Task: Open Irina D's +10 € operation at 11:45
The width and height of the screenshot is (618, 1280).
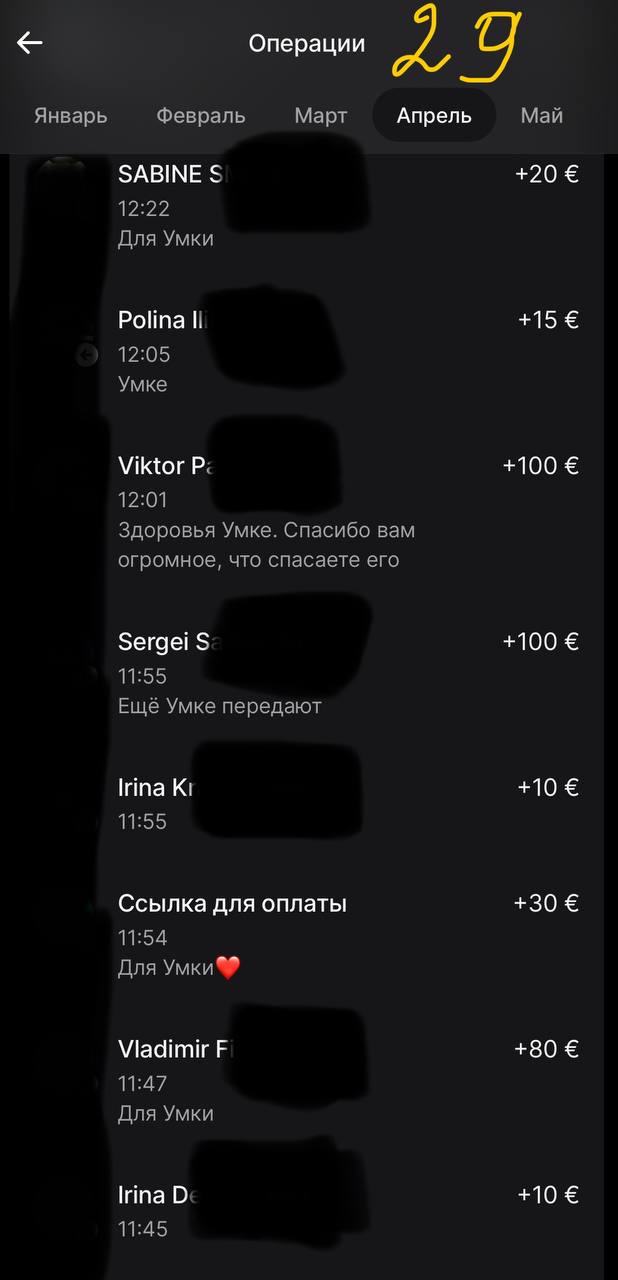Action: 340,1210
